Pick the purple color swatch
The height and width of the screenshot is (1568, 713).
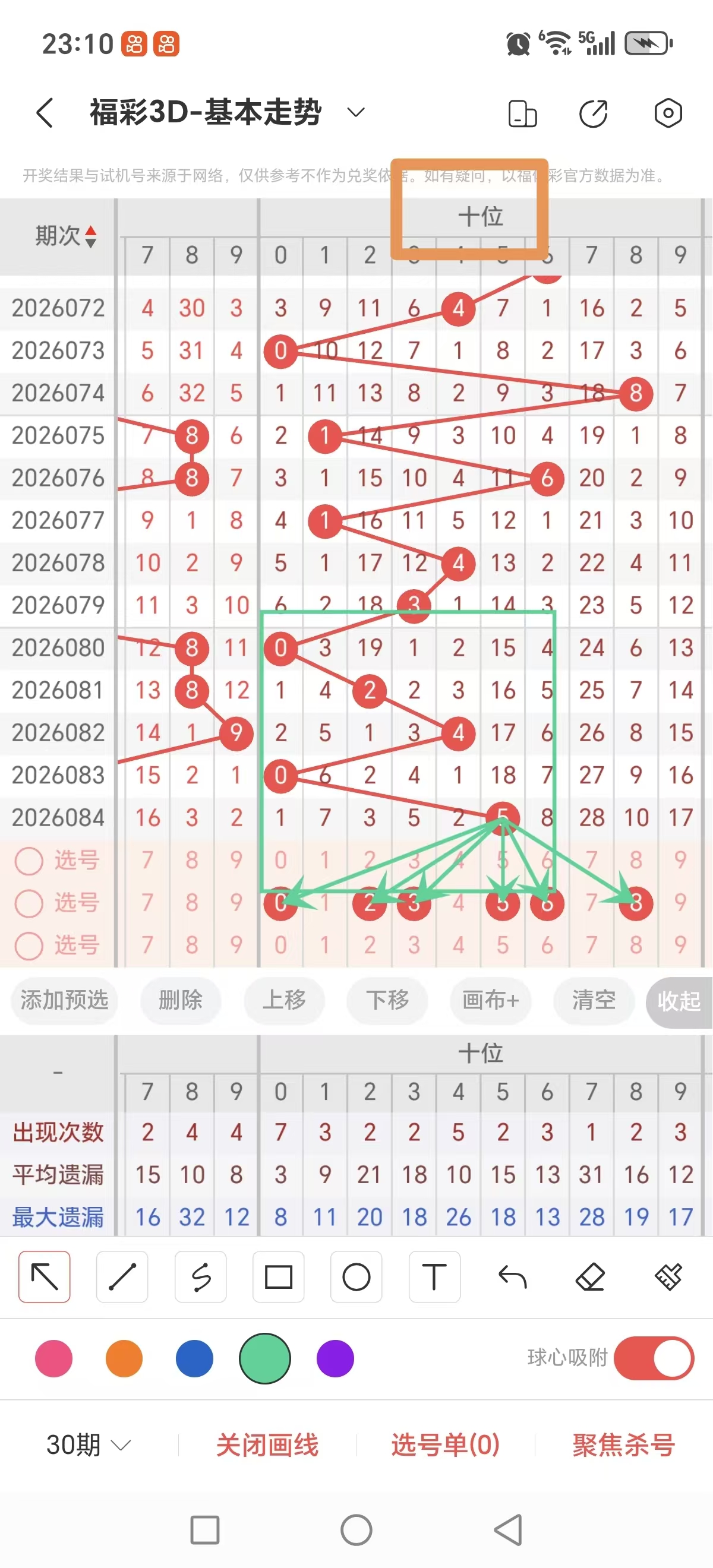click(x=335, y=1358)
